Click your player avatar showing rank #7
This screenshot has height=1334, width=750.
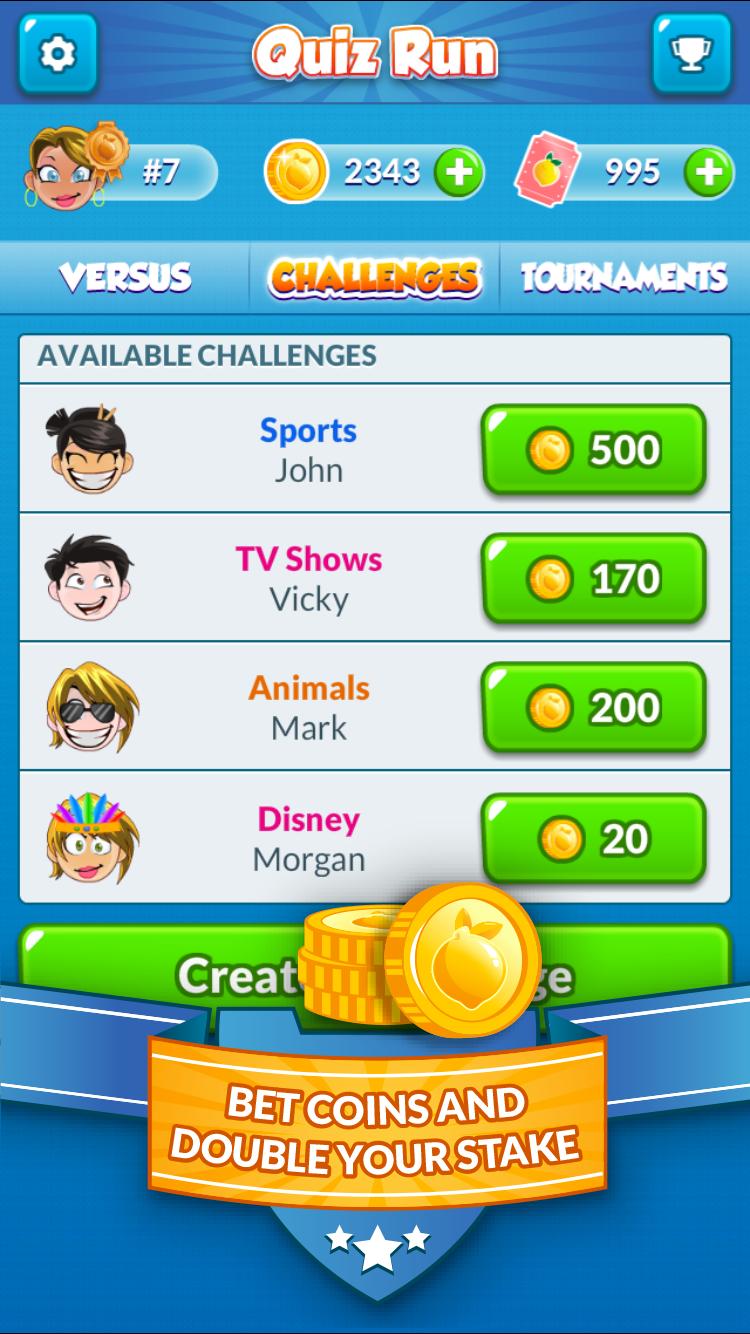(63, 170)
